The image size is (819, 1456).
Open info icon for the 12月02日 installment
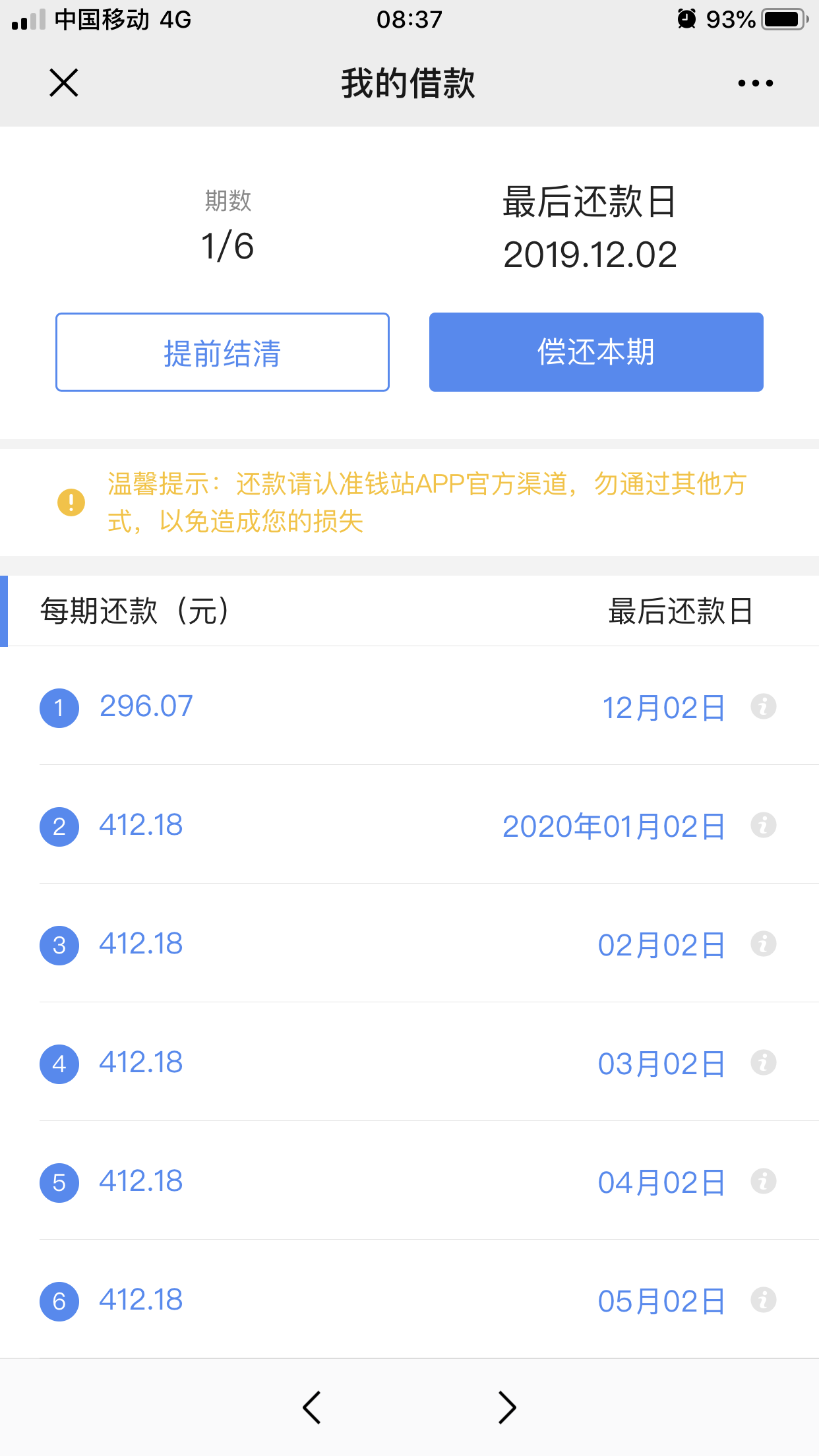tap(764, 707)
